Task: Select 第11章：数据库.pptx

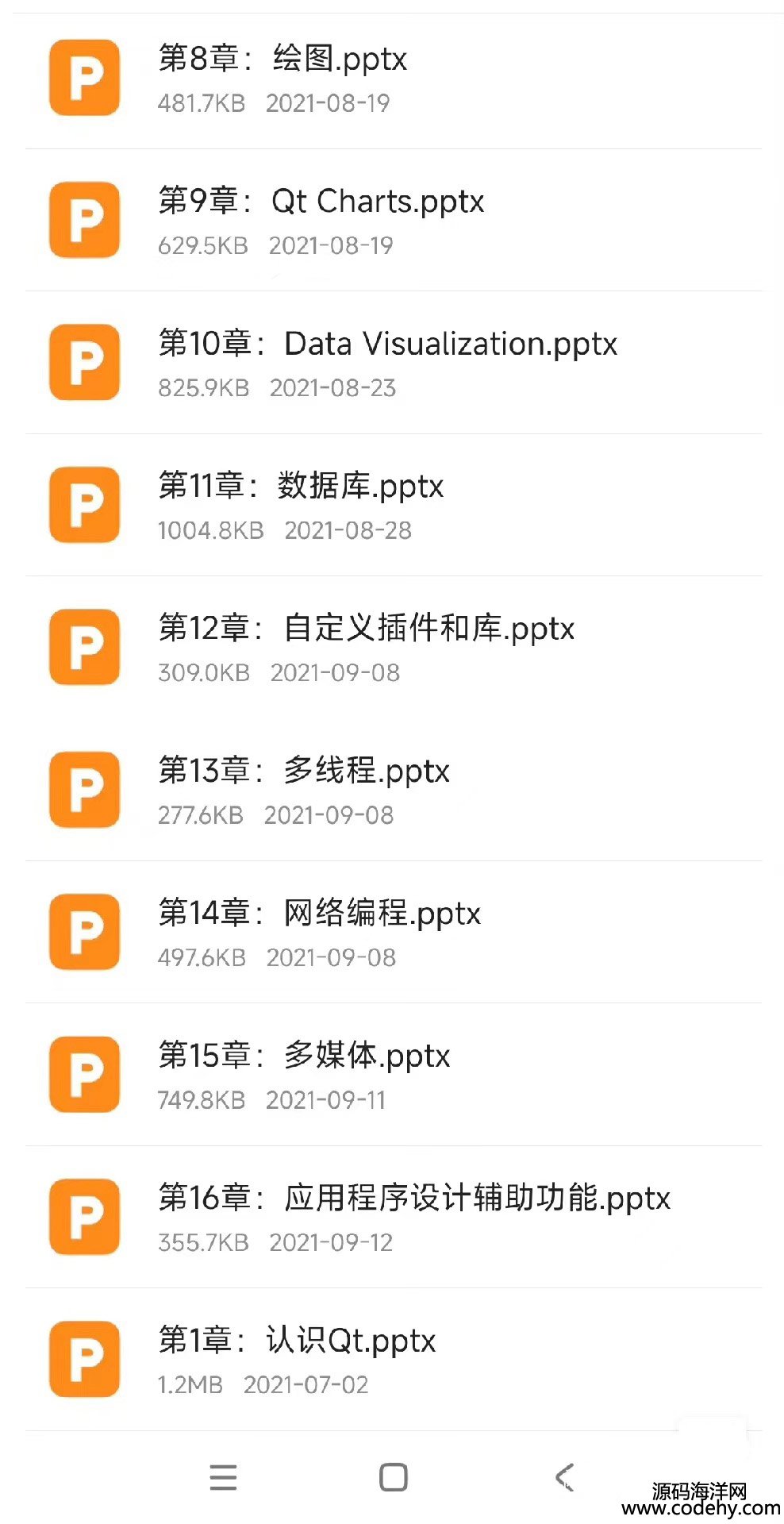Action: pos(392,505)
